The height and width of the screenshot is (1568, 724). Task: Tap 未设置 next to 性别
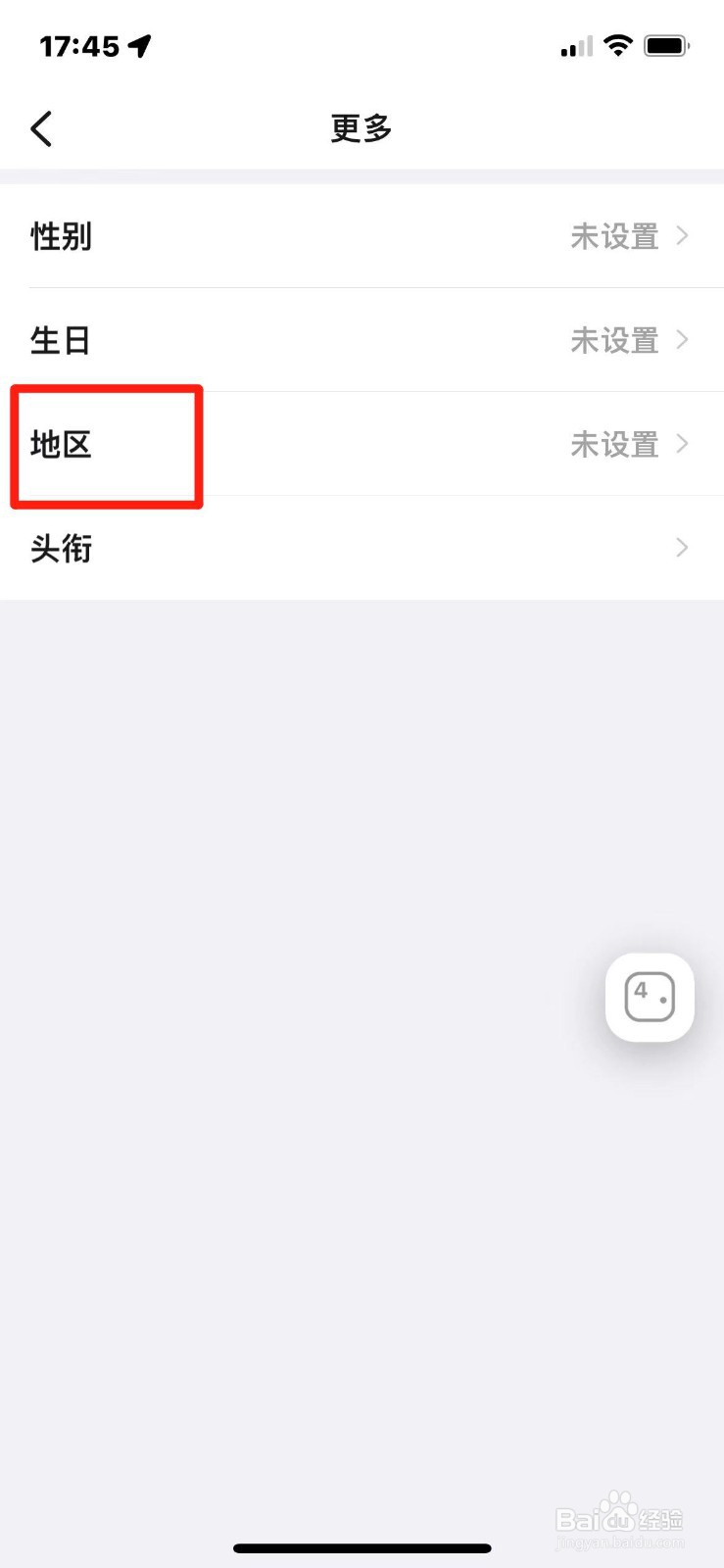(613, 236)
